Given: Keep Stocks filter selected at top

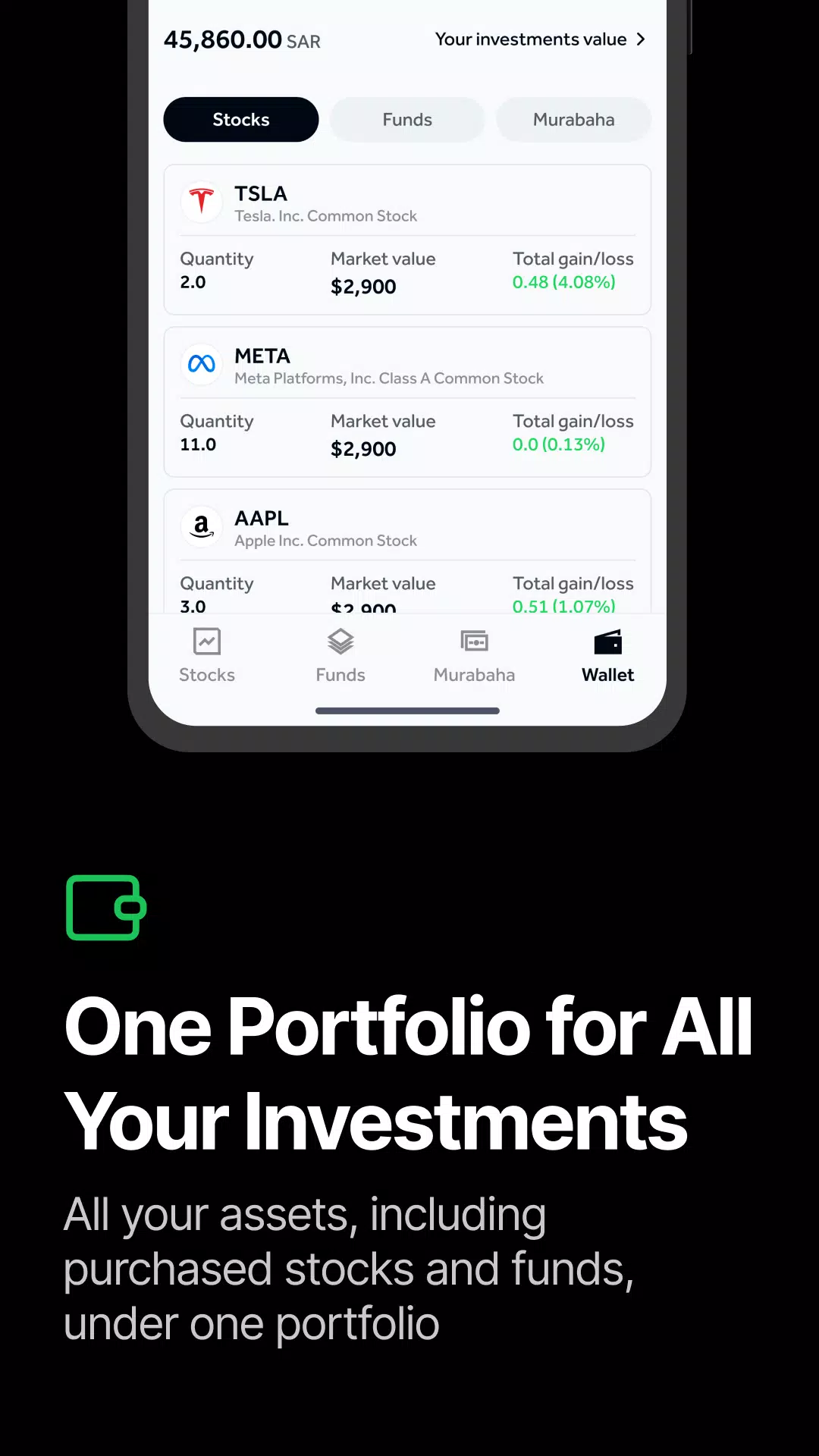Looking at the screenshot, I should (x=240, y=119).
